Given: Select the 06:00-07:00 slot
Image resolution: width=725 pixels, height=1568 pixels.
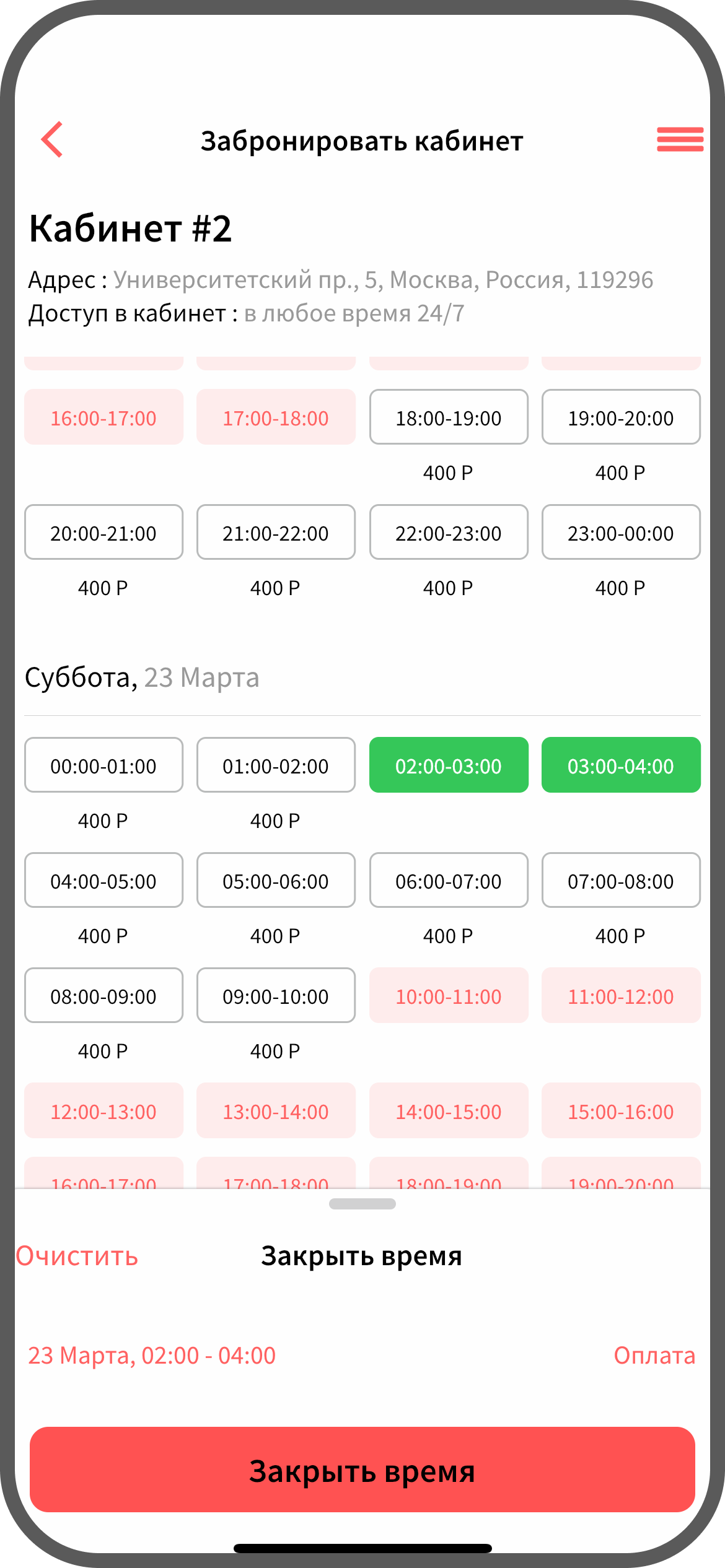Looking at the screenshot, I should pos(449,881).
